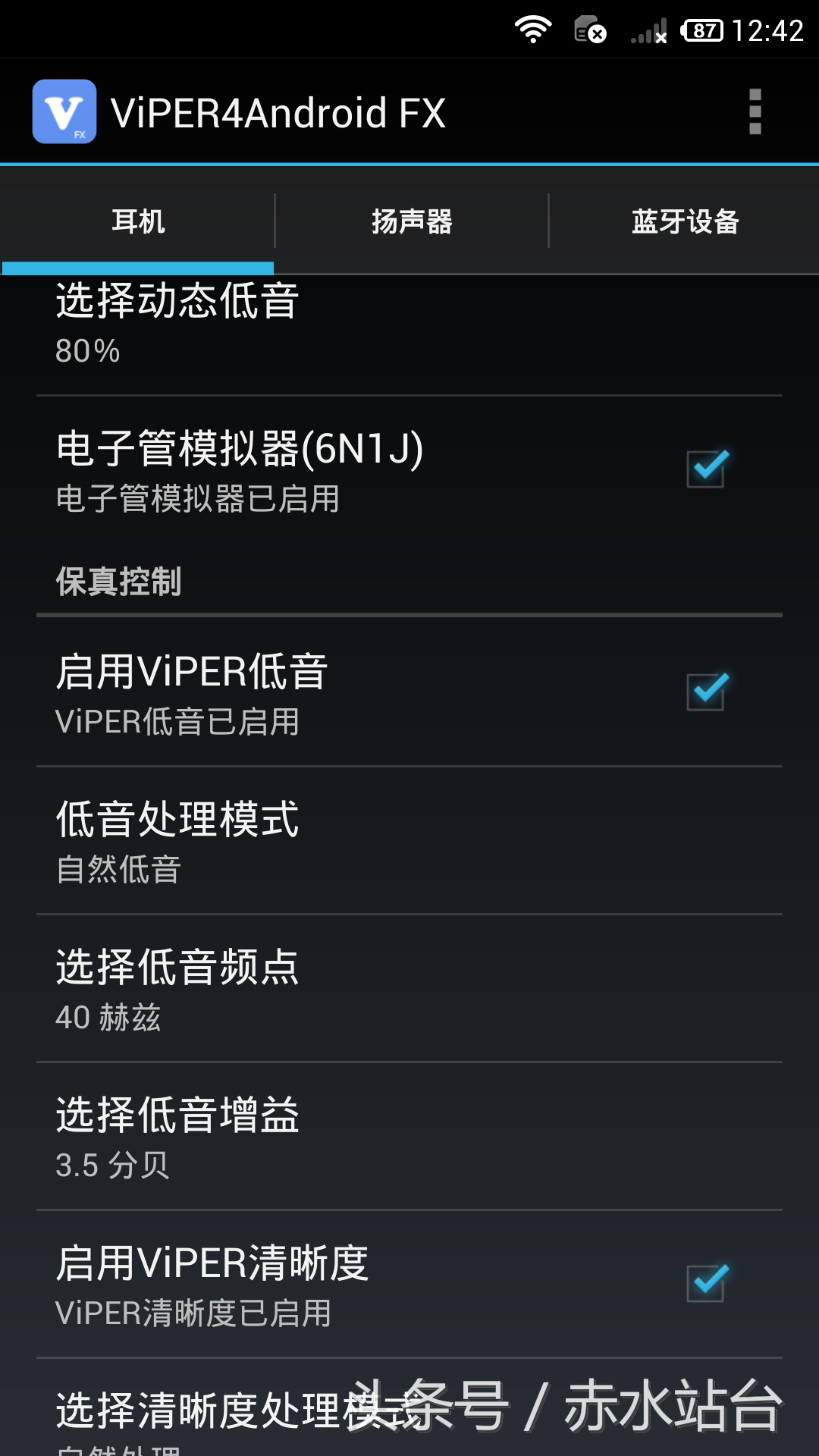
Task: Toggle the 启用ViPER清晰度 checkbox
Action: (x=706, y=1283)
